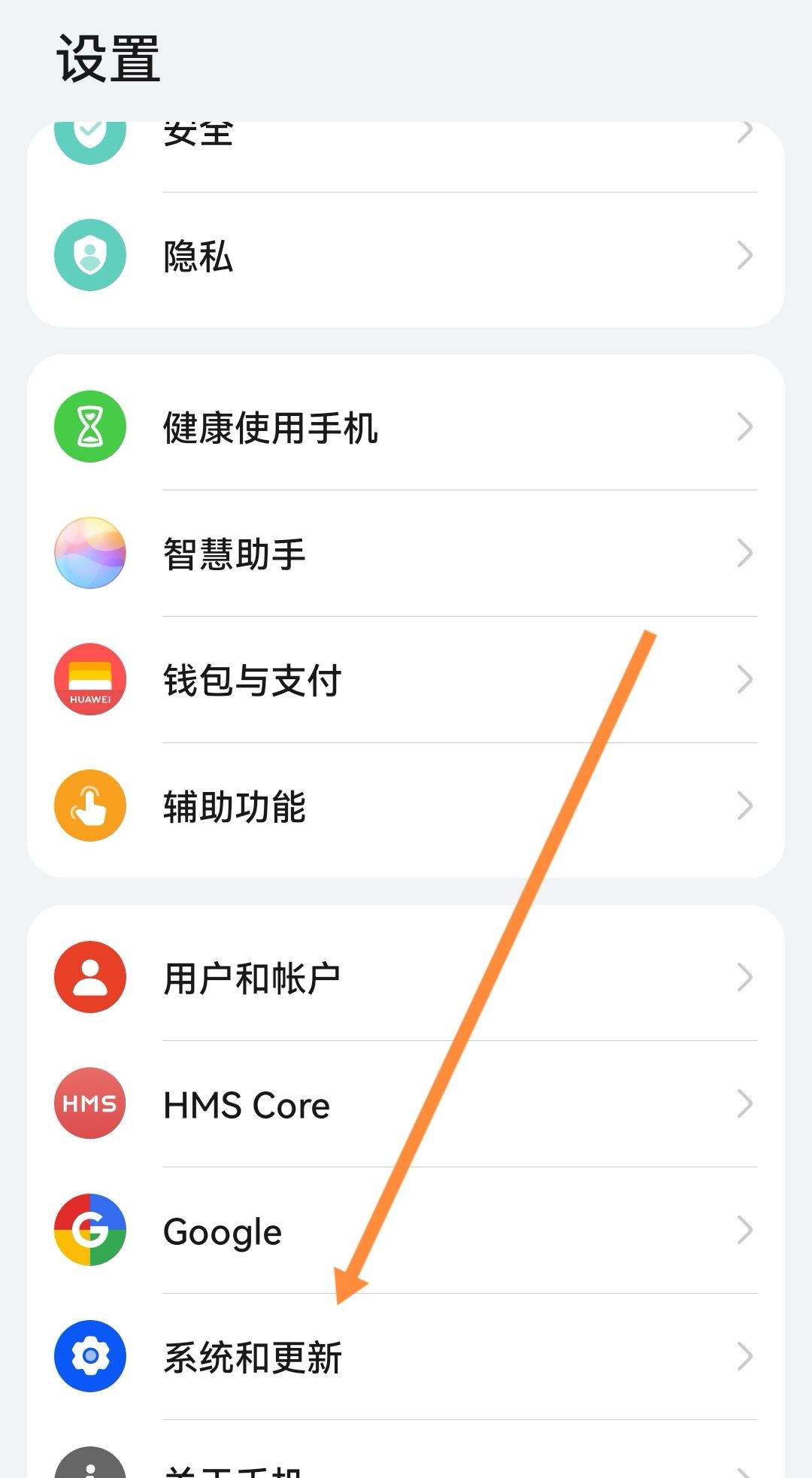Tap the red 用户和帐户 account icon
This screenshot has height=1478, width=812.
tap(89, 978)
